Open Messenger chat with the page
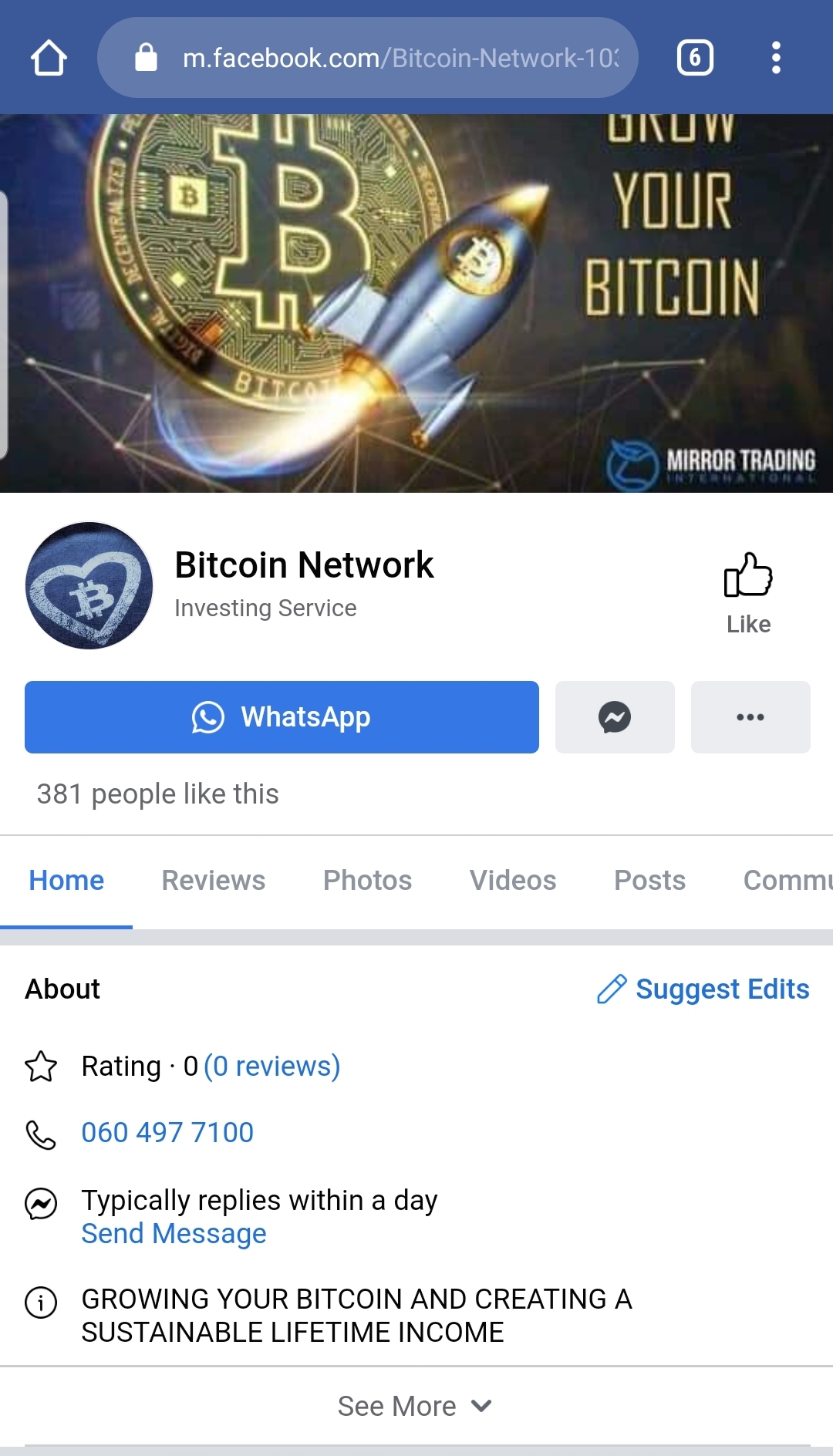This screenshot has height=1456, width=833. pos(615,717)
